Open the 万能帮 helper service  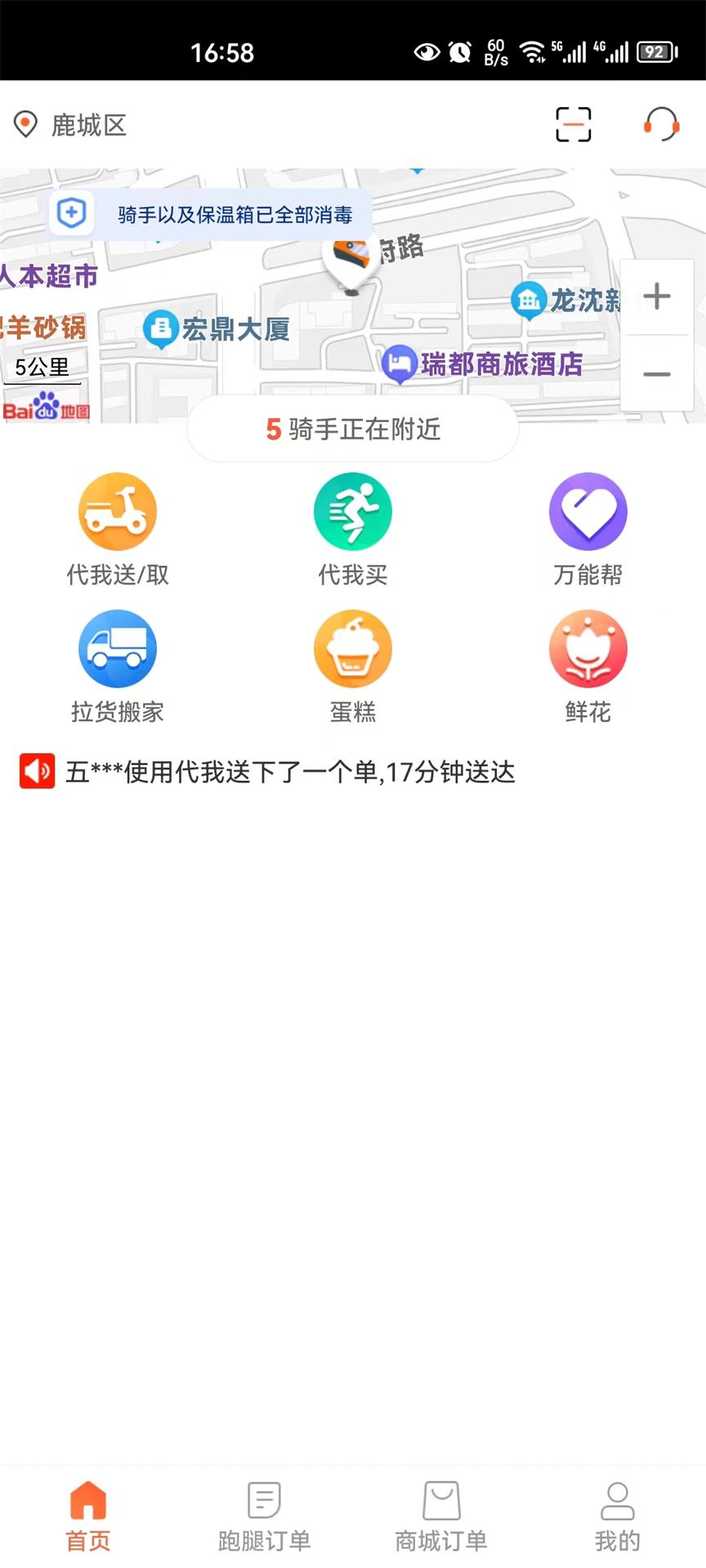(588, 527)
